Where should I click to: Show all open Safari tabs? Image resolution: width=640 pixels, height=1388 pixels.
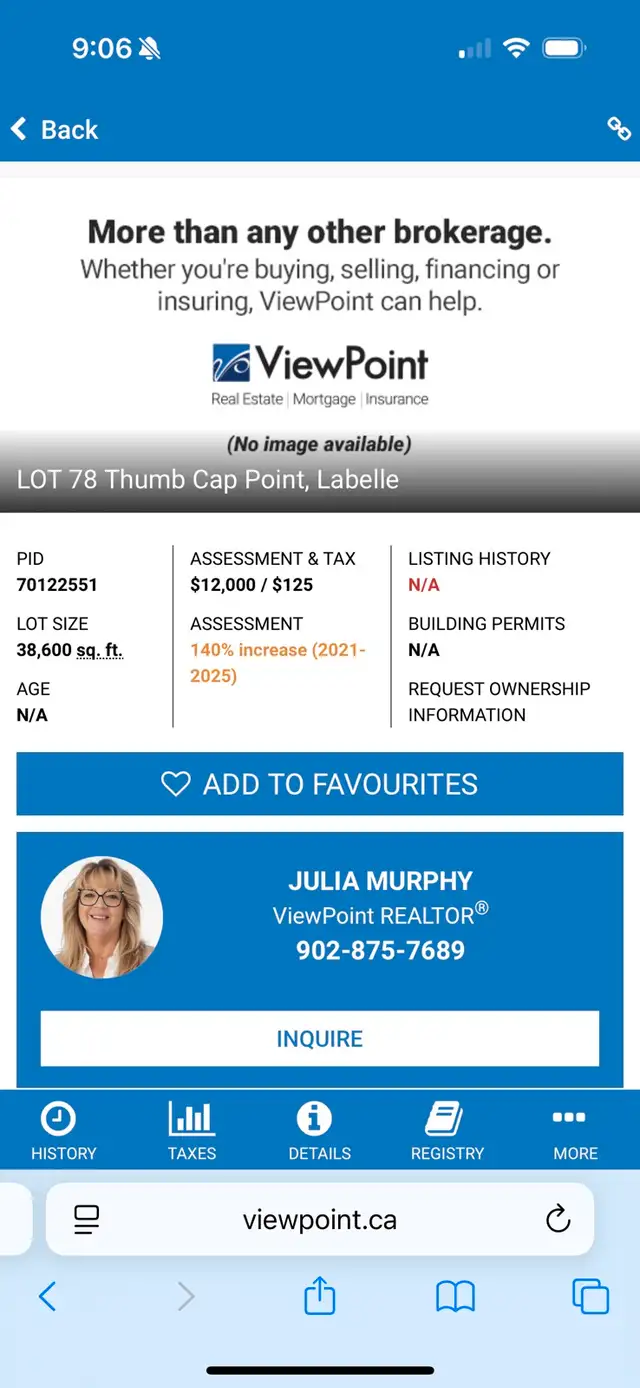590,1297
